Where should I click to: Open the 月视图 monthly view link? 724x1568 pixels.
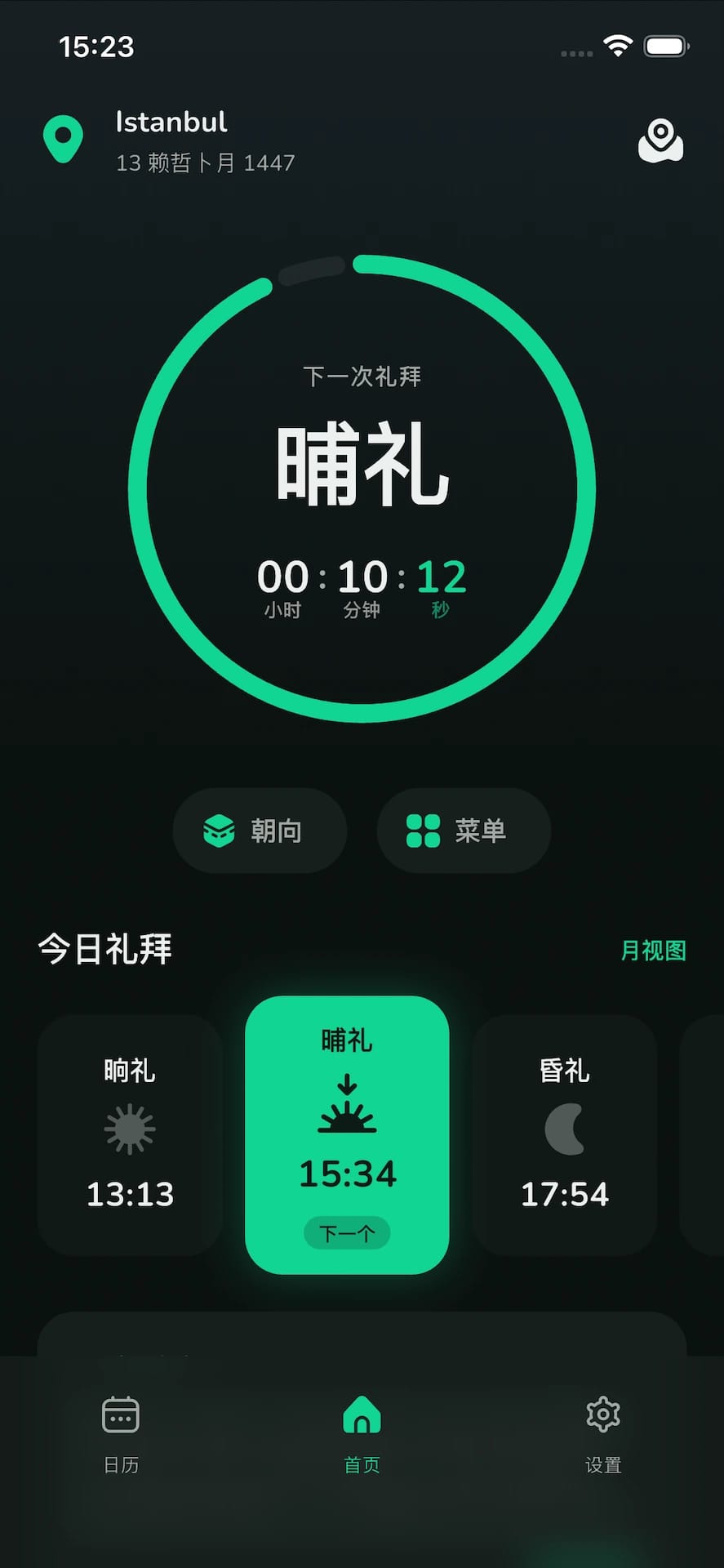coord(652,950)
